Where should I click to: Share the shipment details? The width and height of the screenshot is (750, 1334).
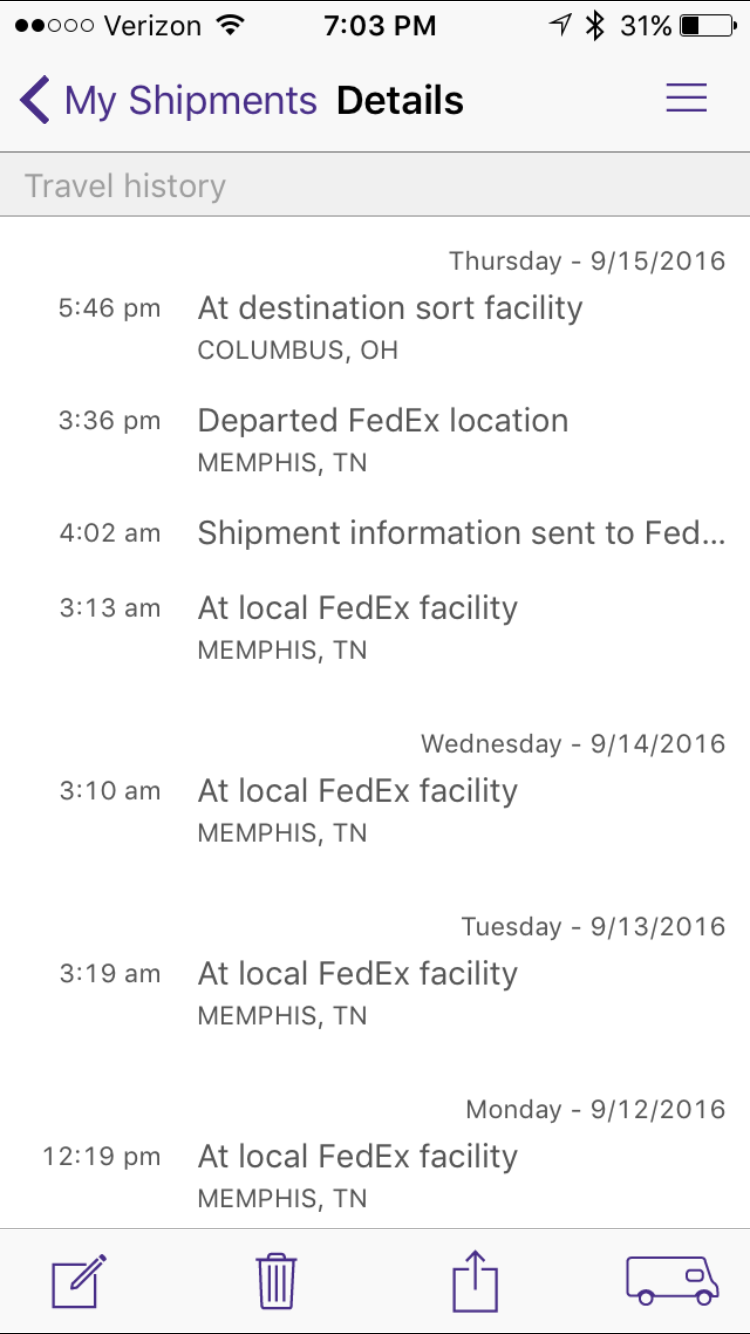click(x=475, y=1282)
